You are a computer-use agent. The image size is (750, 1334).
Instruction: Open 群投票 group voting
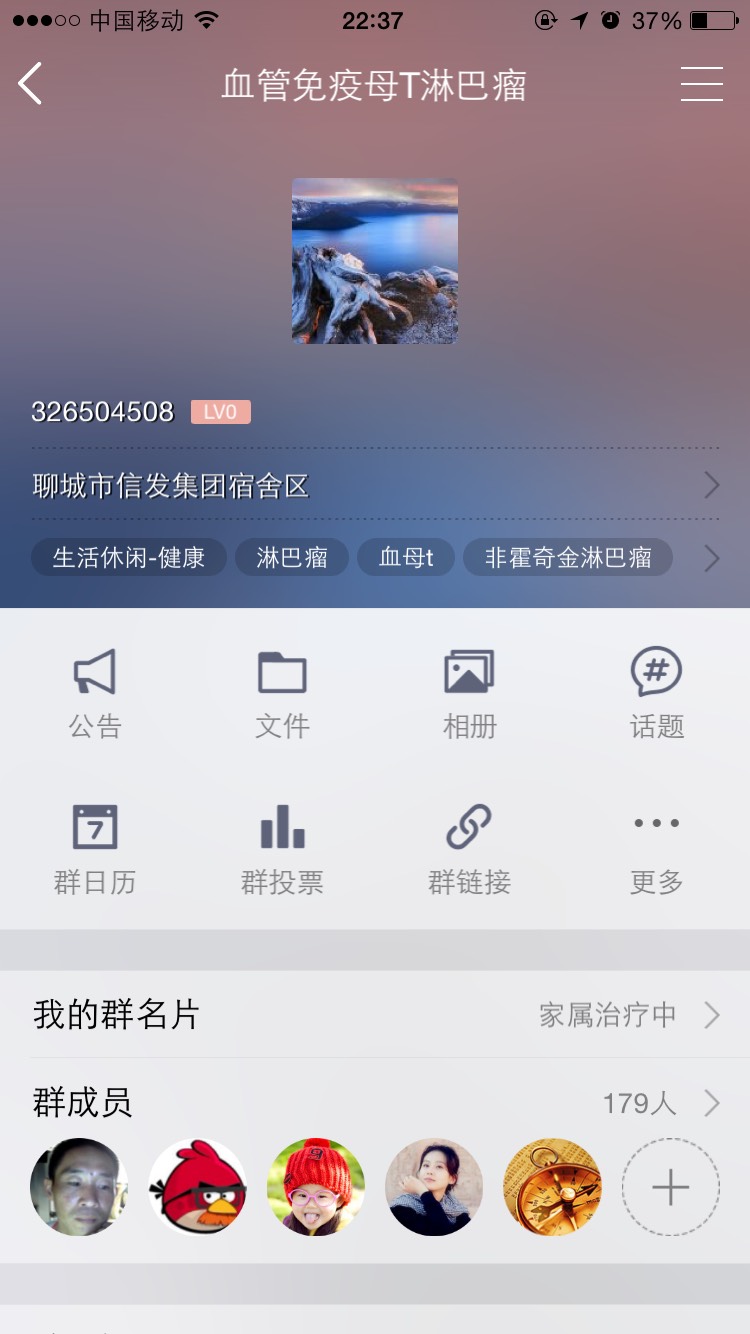pos(282,850)
